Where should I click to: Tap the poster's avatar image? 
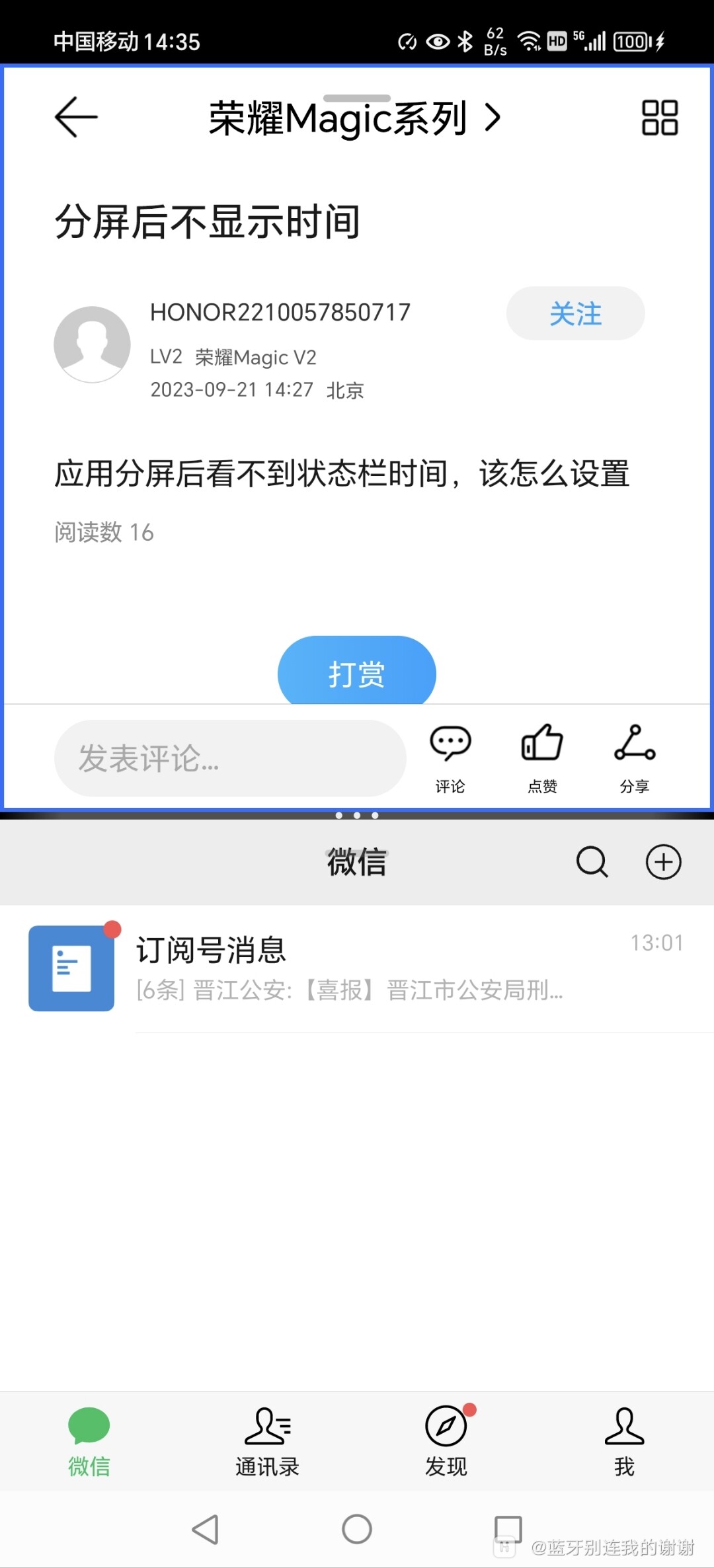[x=91, y=344]
